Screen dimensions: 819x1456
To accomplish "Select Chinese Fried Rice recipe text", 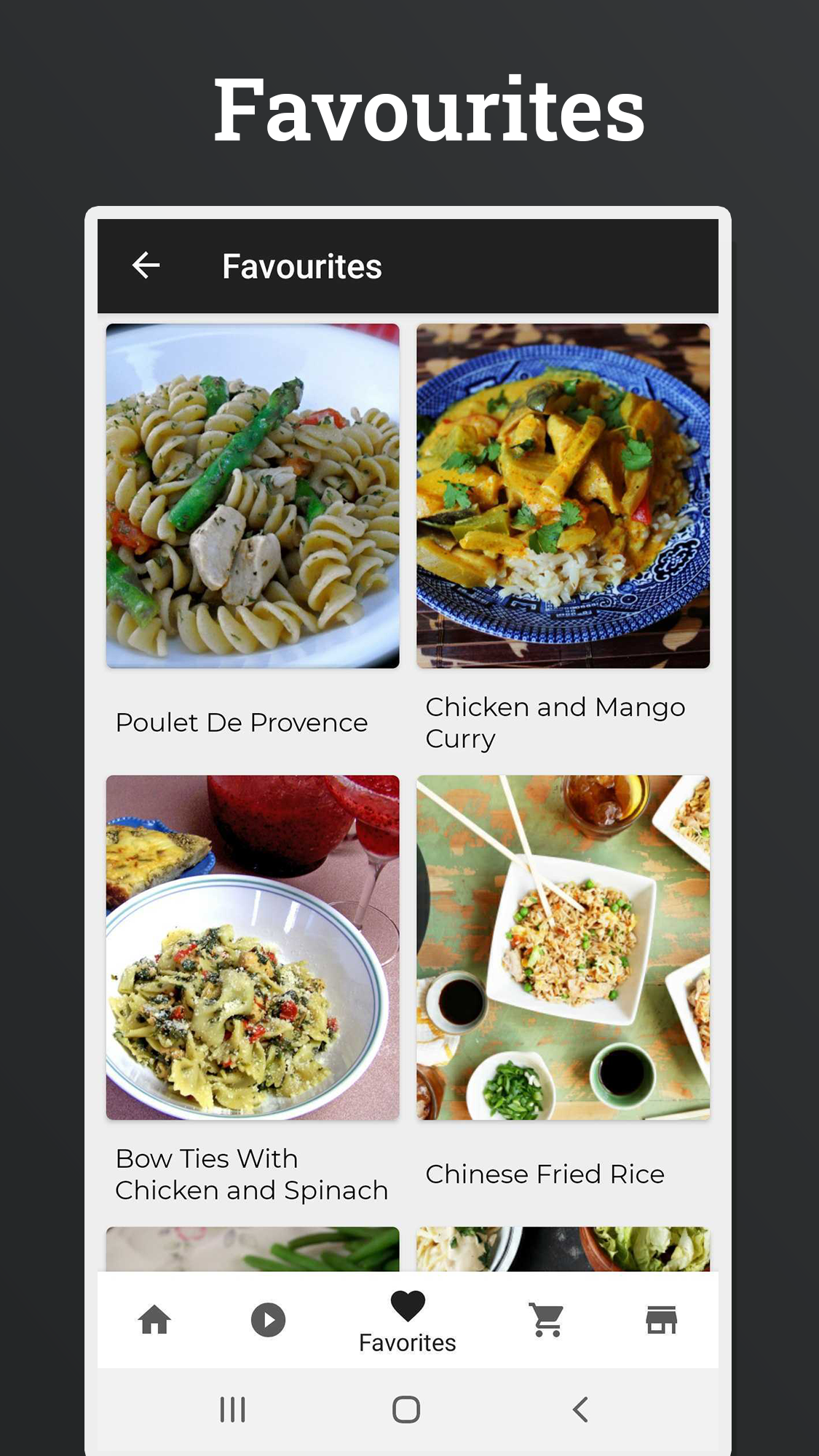I will coord(545,1174).
